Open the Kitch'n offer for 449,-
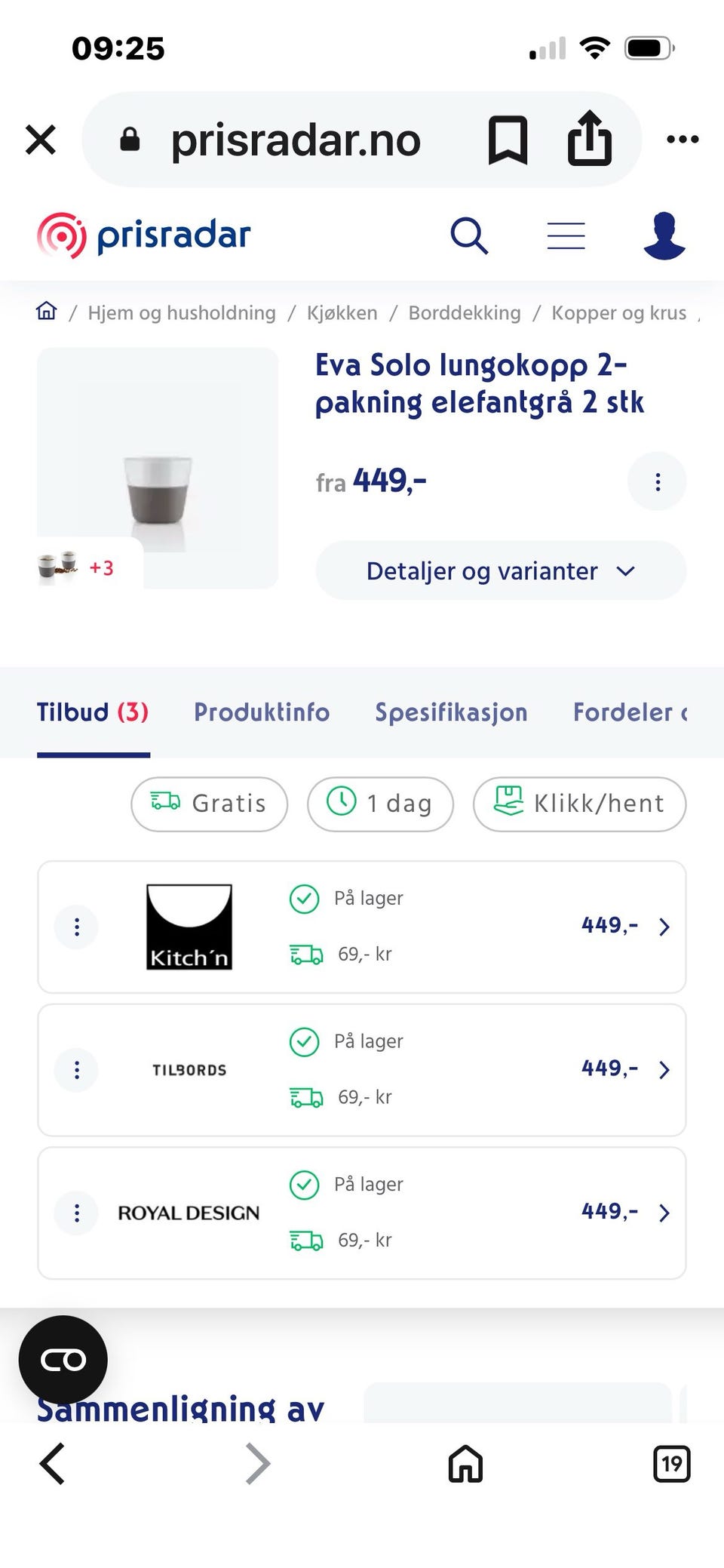Screen dimensions: 724x1568 pos(362,927)
